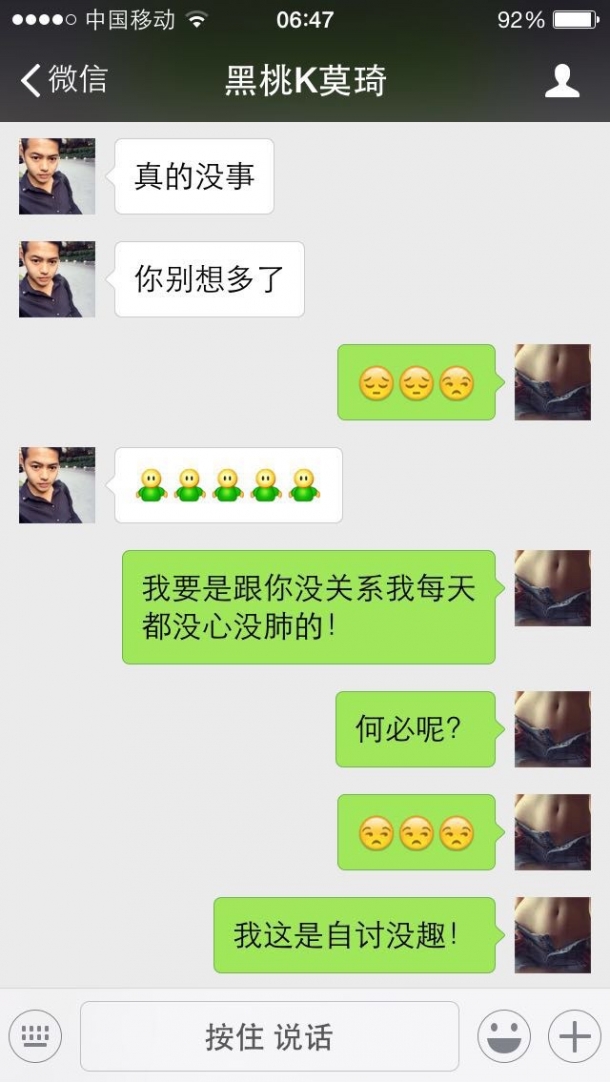Tap the 按住 说话 voice button

pos(269,1036)
